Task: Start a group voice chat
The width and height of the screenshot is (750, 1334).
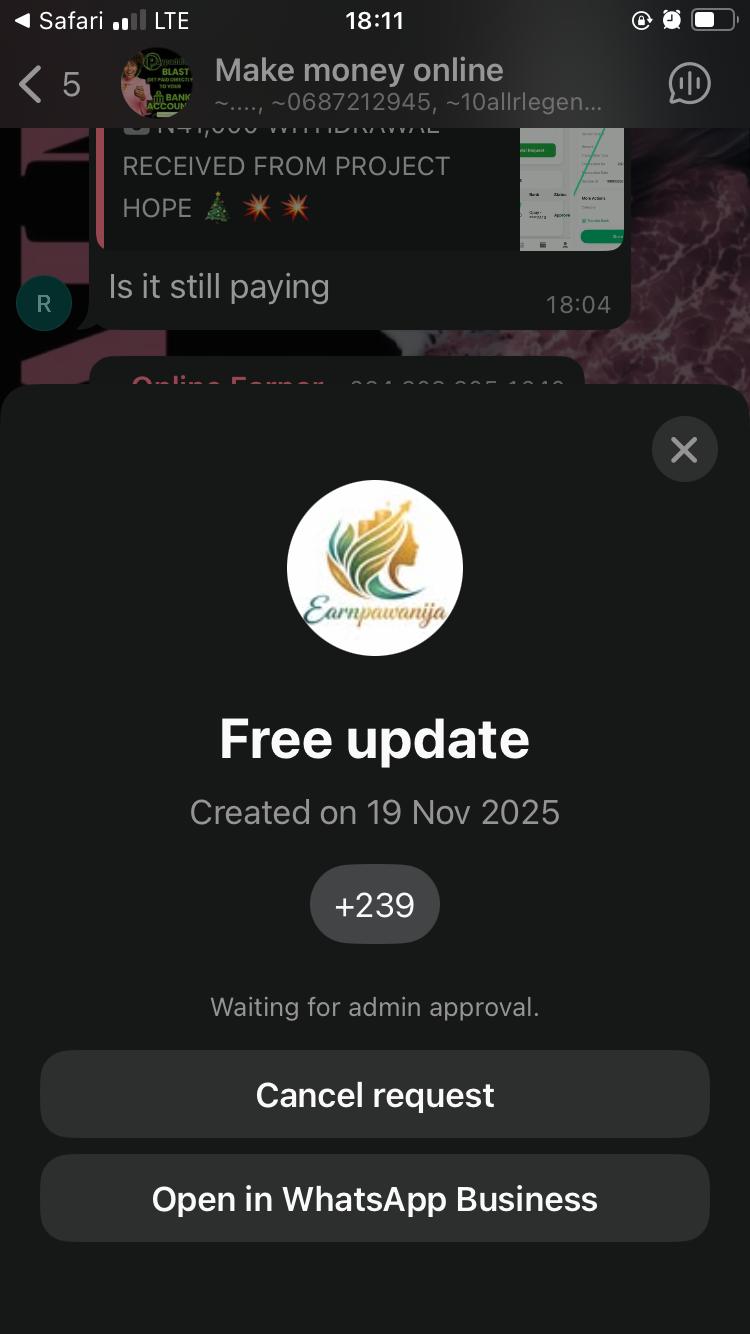Action: [689, 85]
